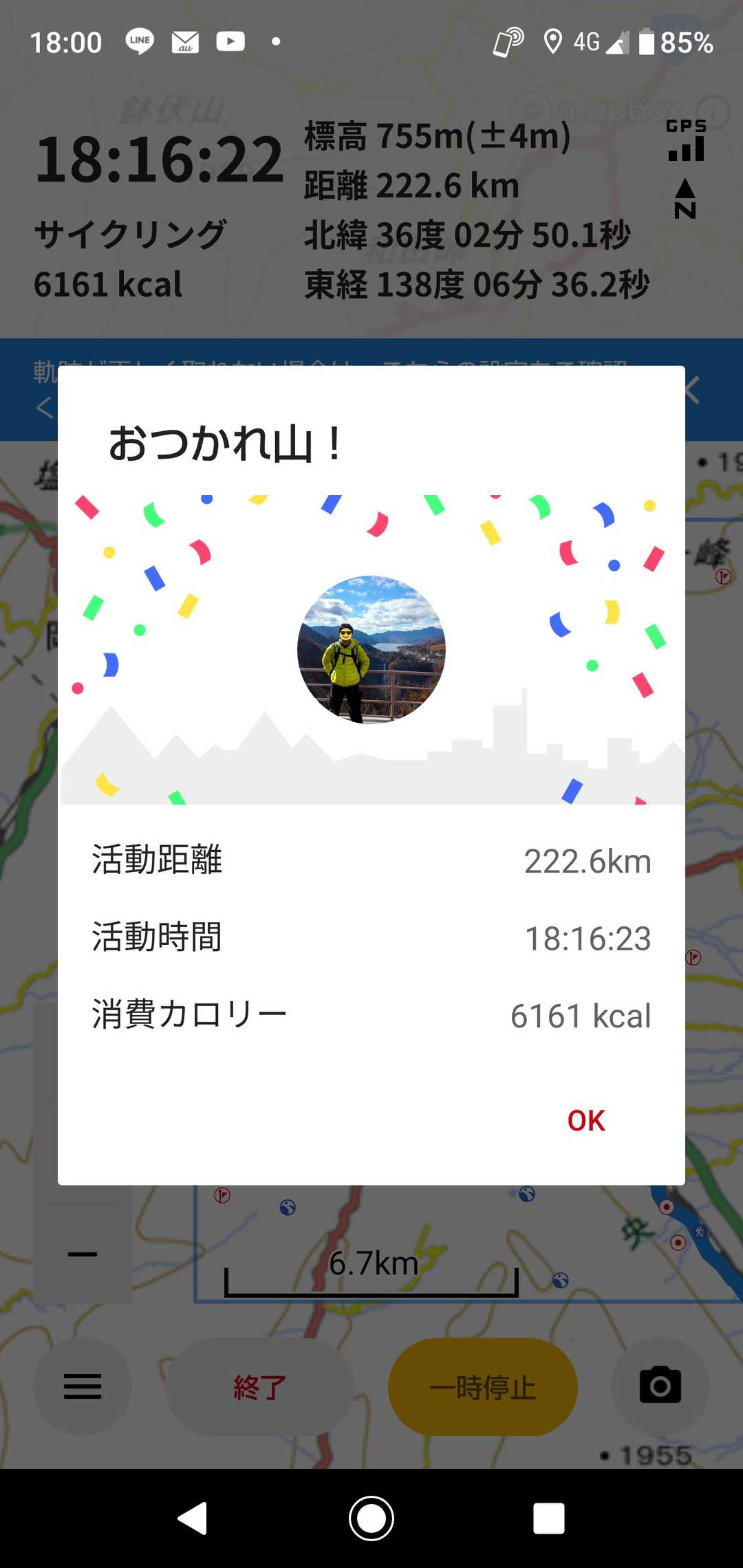The height and width of the screenshot is (1568, 743).
Task: Tap the 終了 finish button
Action: click(259, 1386)
